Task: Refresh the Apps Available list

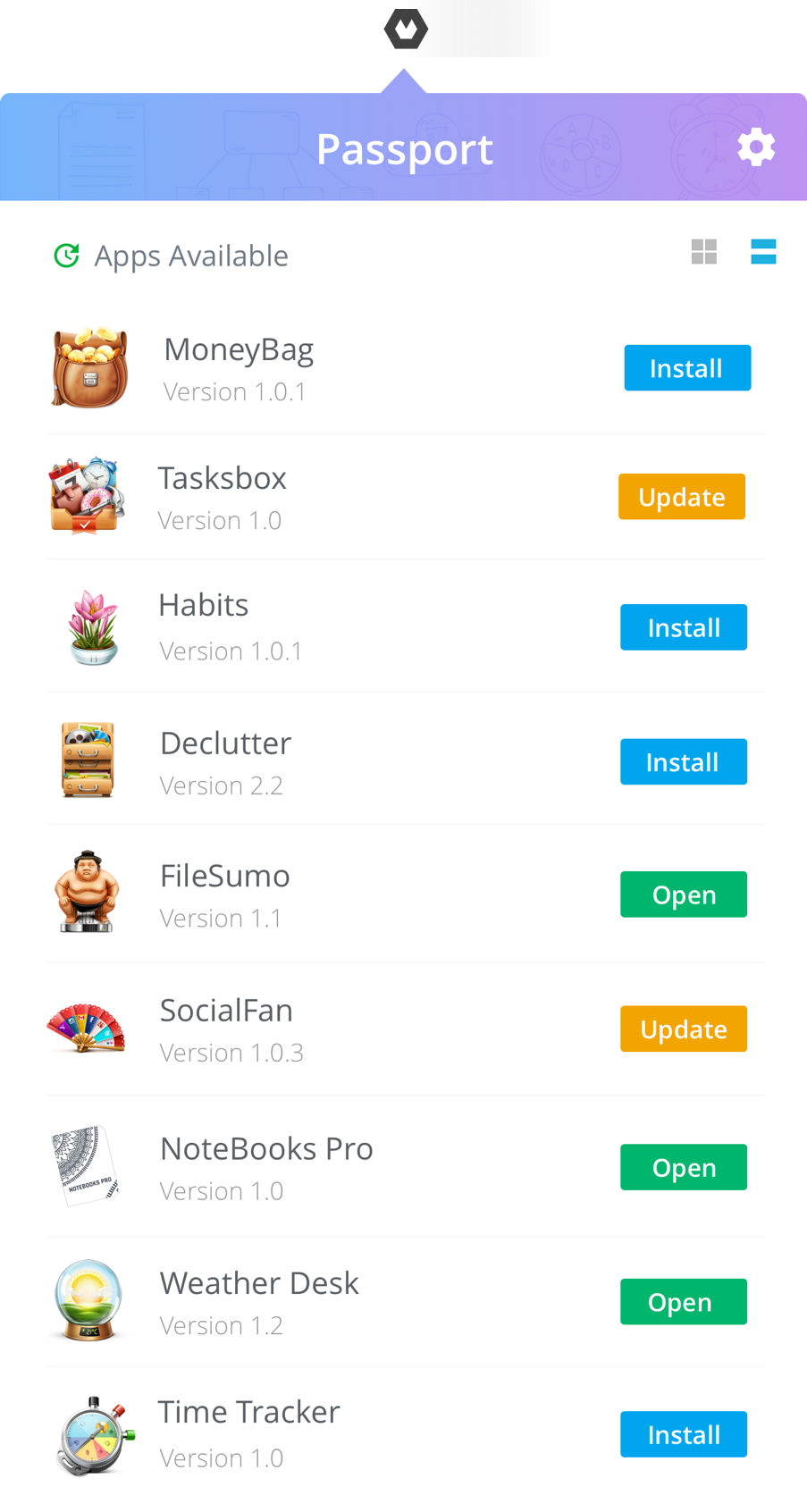Action: (x=67, y=256)
